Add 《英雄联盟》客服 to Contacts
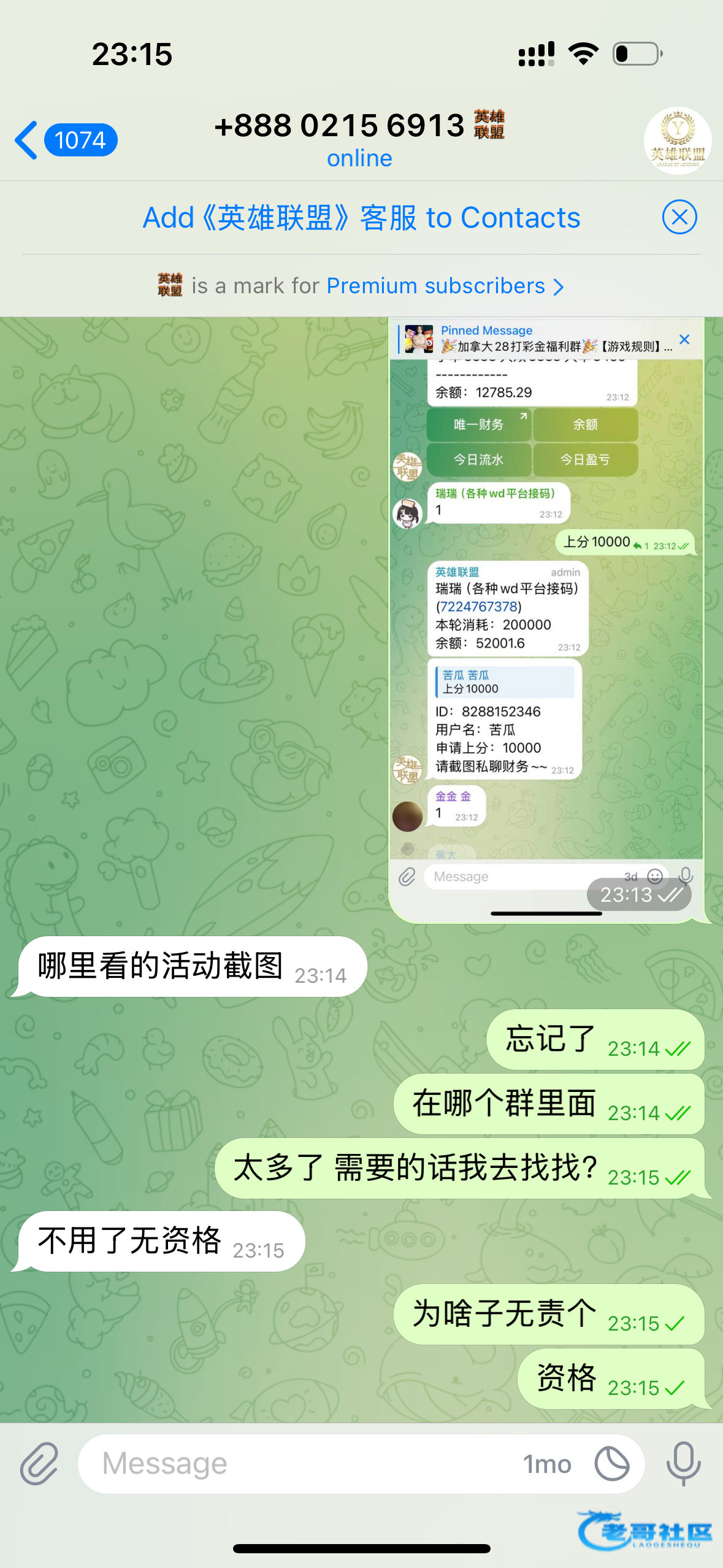 click(x=361, y=218)
